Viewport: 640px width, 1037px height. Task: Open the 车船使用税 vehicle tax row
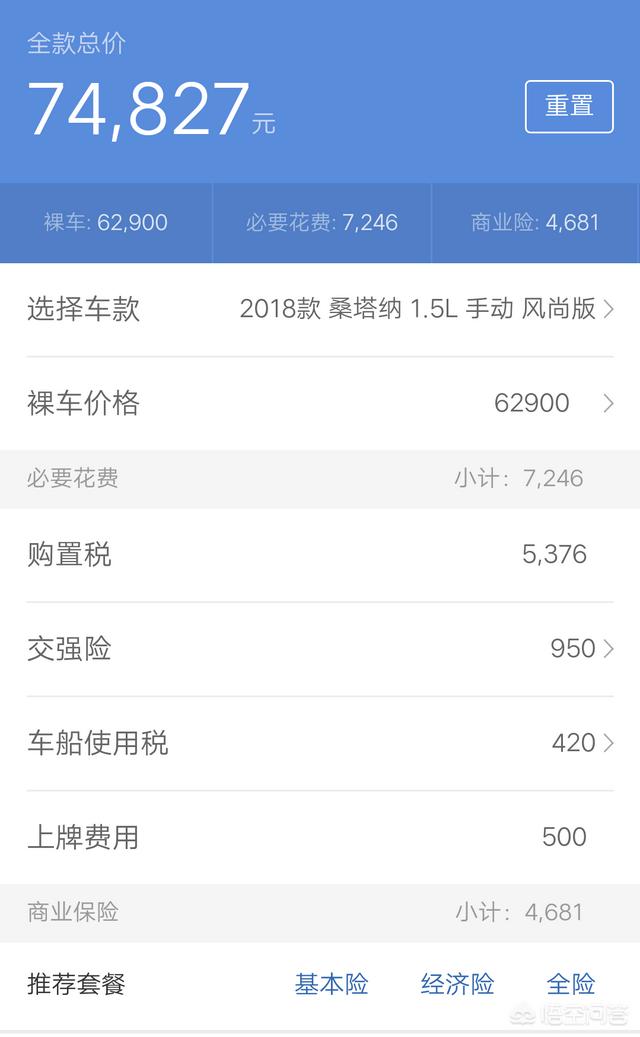(x=320, y=743)
